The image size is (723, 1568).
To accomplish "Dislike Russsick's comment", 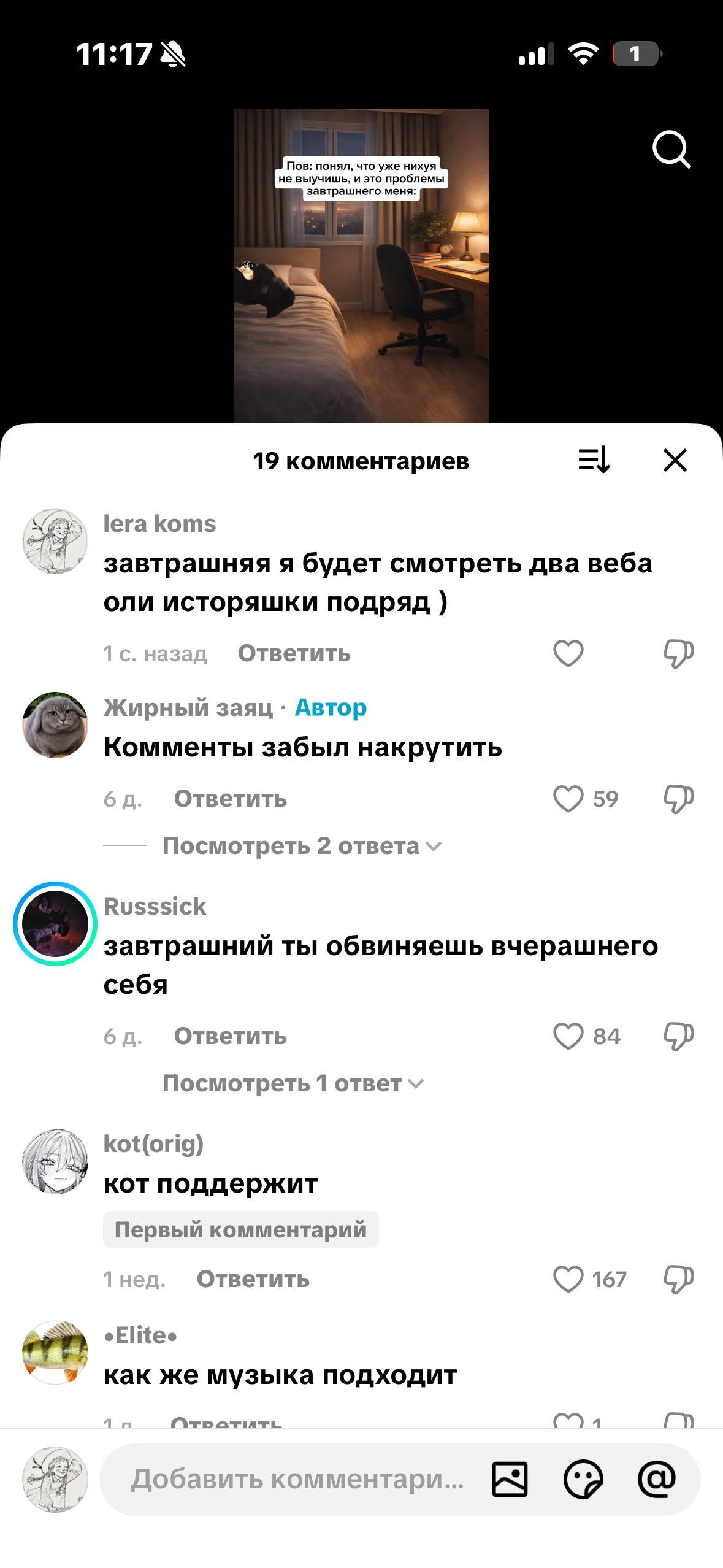I will click(678, 1036).
